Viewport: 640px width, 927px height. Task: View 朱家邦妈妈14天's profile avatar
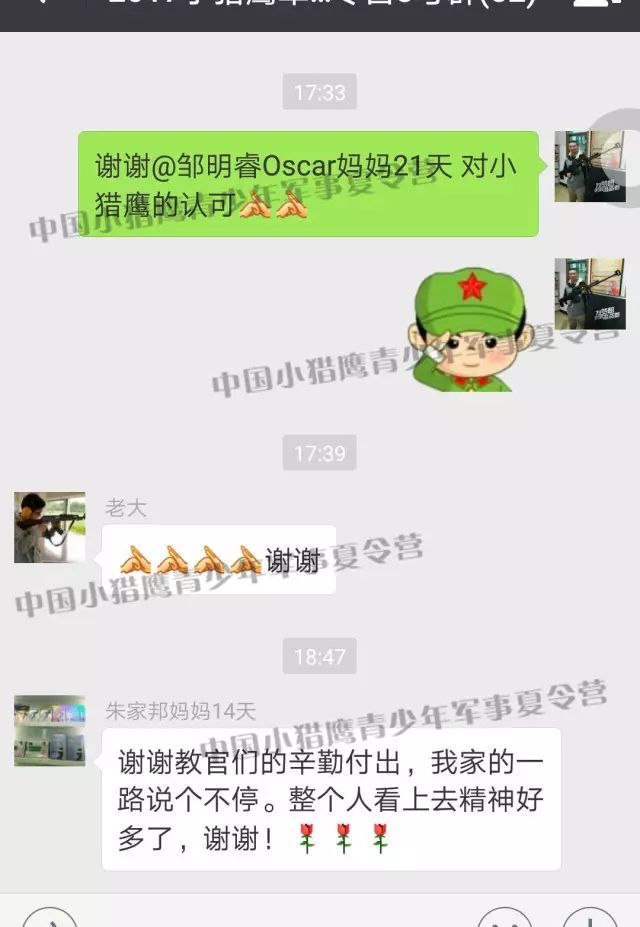49,731
